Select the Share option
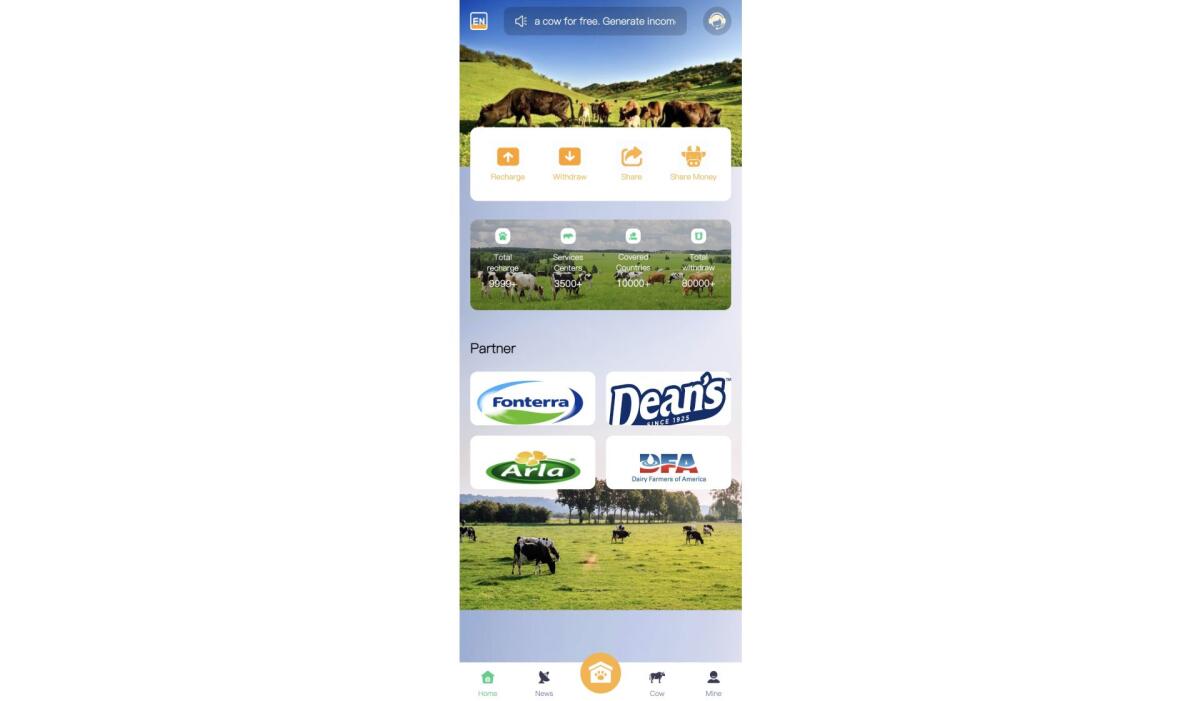This screenshot has width=1200, height=701. [x=631, y=163]
